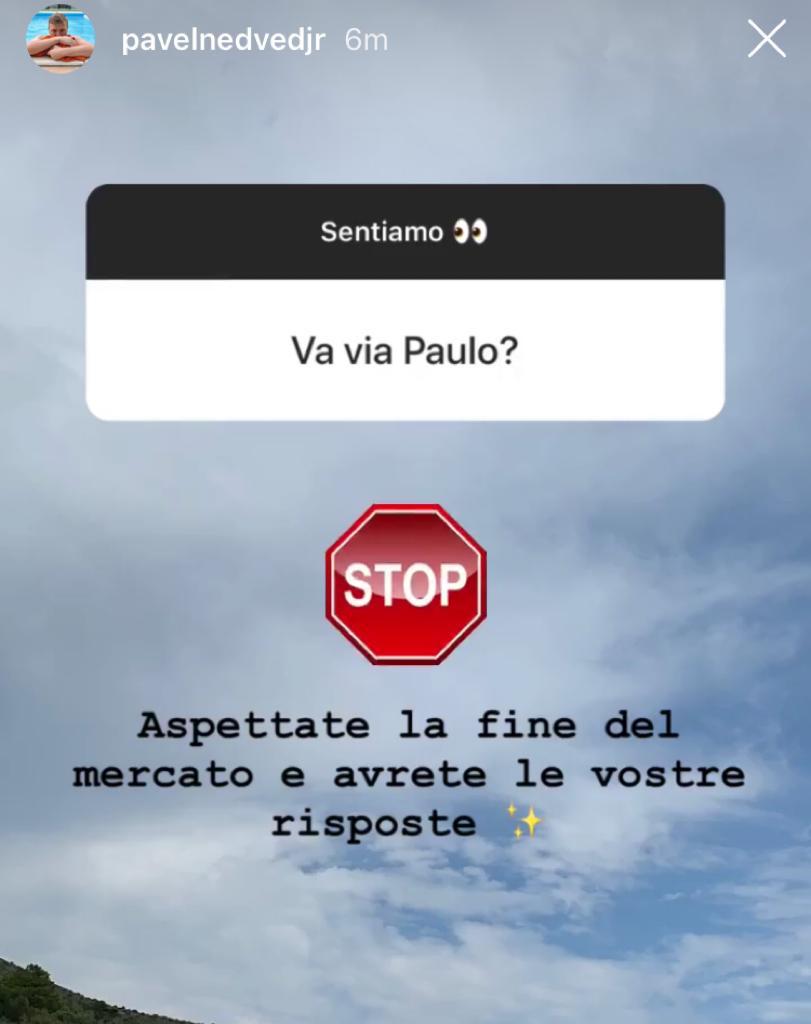Image resolution: width=811 pixels, height=1024 pixels.
Task: Open the pavelnedvedjr username link
Action: coord(222,41)
